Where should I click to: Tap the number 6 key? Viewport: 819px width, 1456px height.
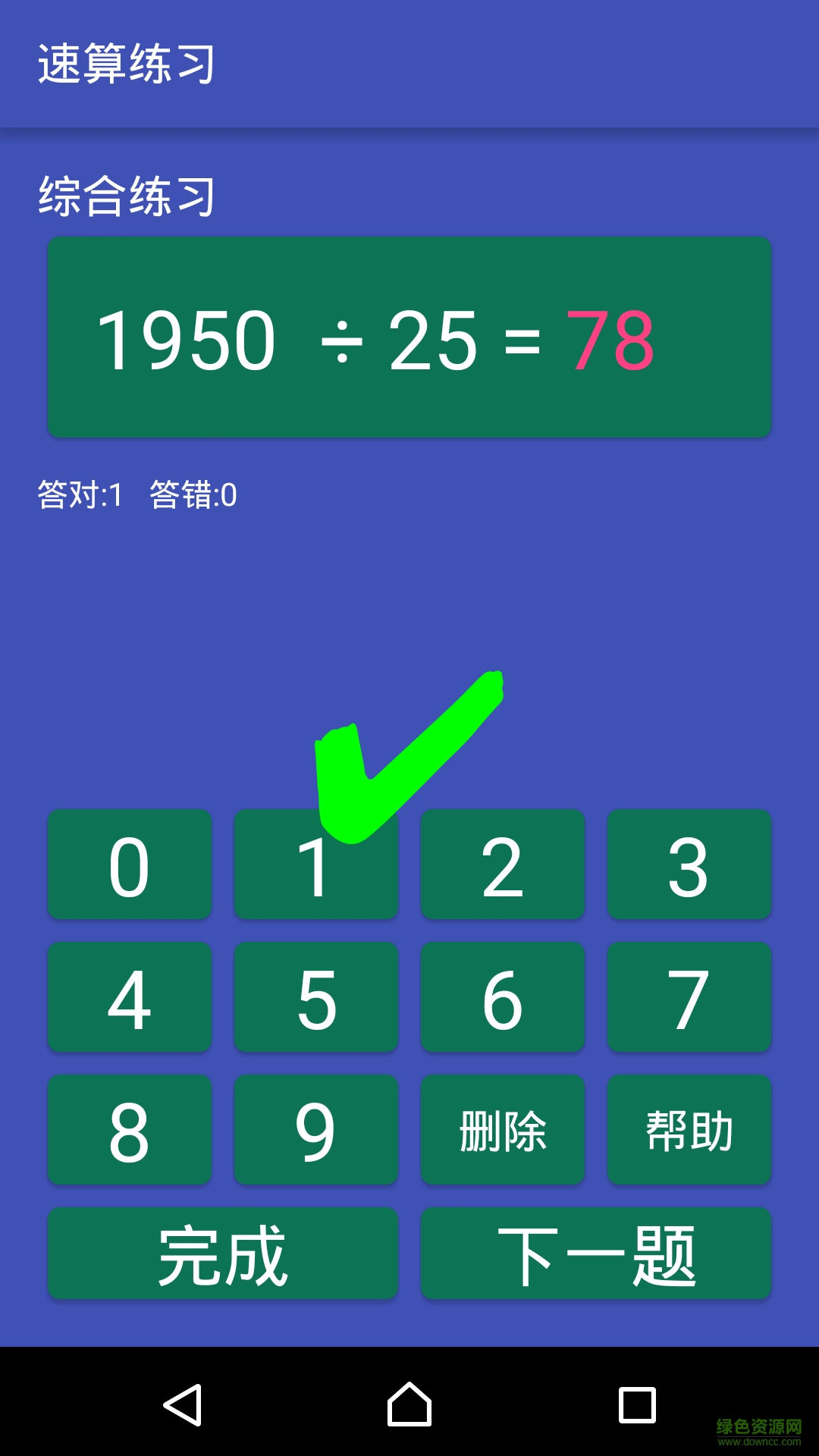(502, 998)
